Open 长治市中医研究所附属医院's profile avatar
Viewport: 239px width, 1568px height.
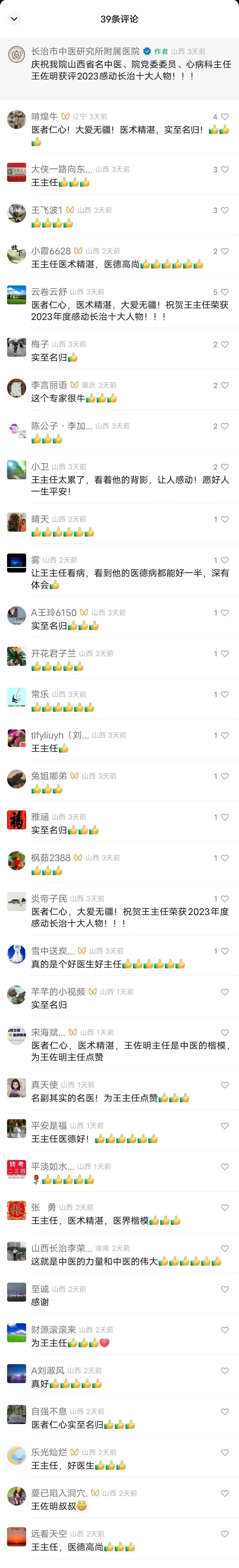(16, 54)
